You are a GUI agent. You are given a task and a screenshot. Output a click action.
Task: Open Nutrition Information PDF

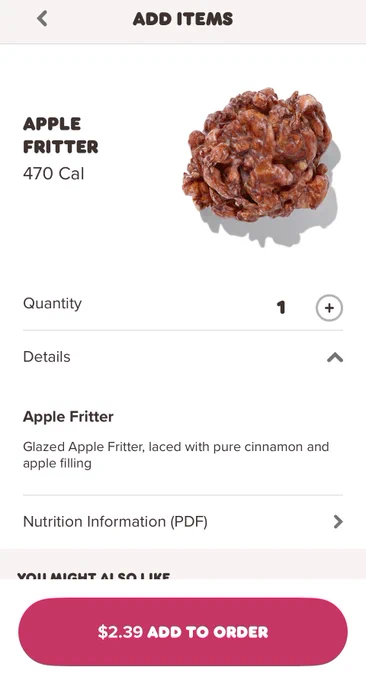point(183,521)
